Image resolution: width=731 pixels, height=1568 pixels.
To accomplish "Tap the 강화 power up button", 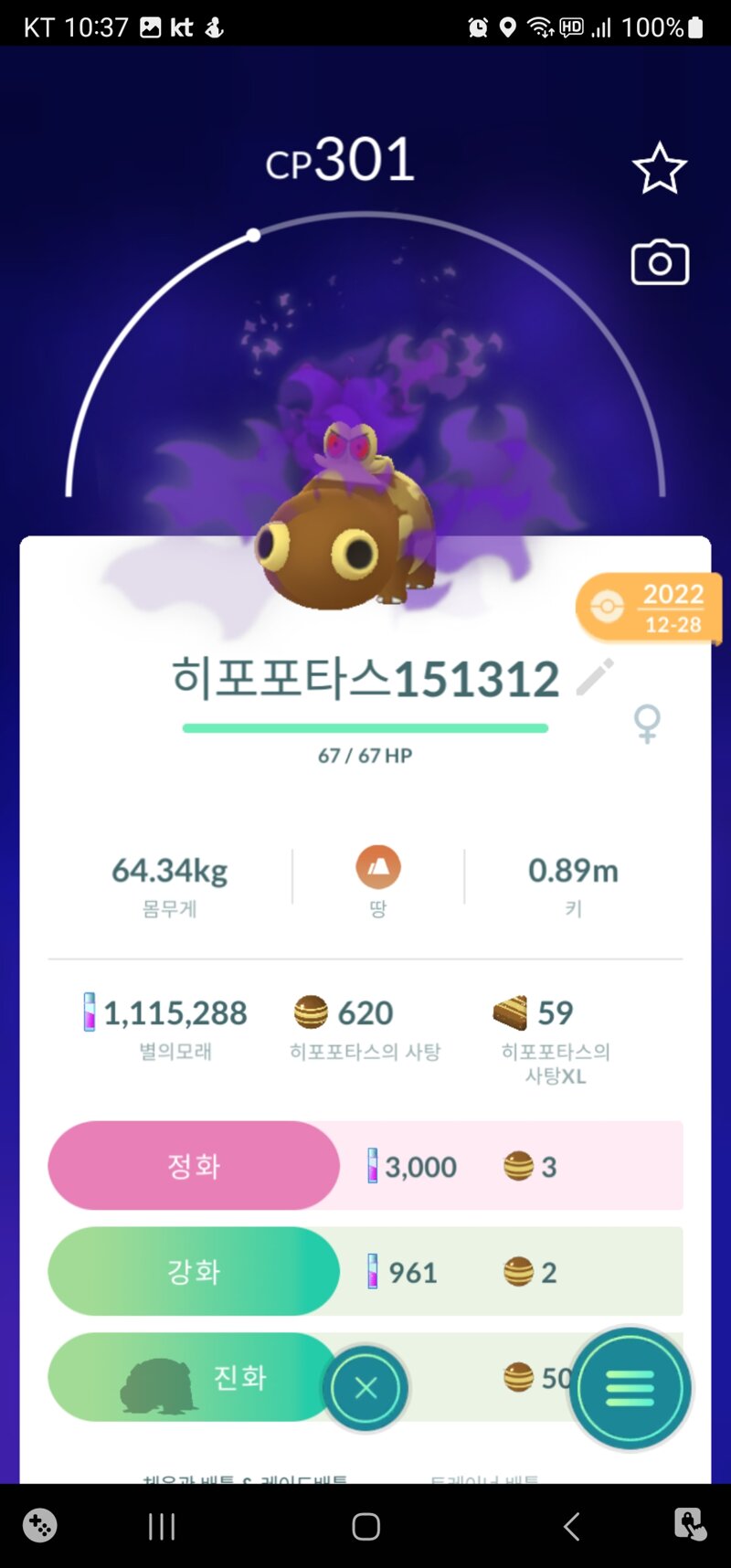I will [194, 1271].
